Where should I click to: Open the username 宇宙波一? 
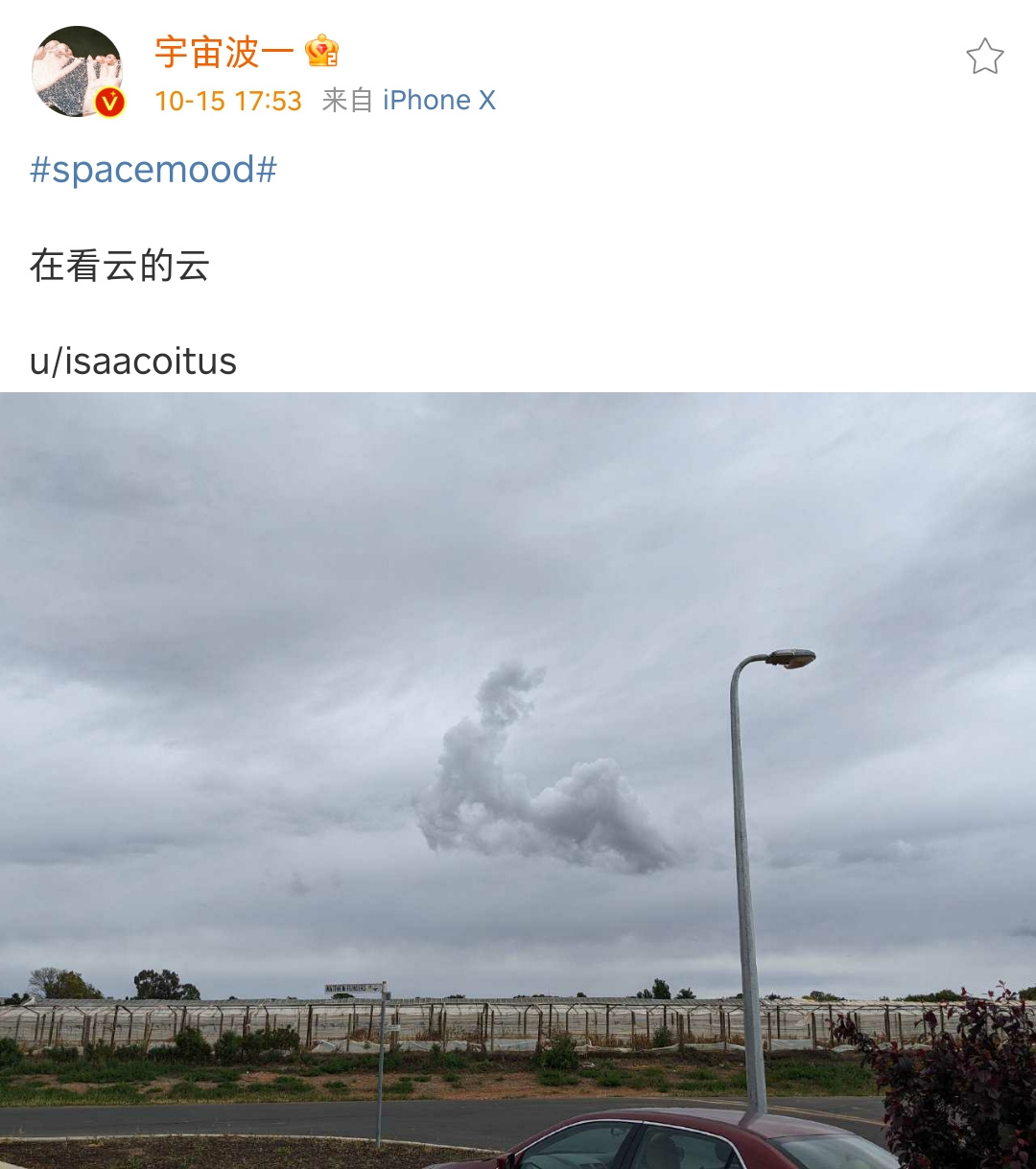point(224,52)
